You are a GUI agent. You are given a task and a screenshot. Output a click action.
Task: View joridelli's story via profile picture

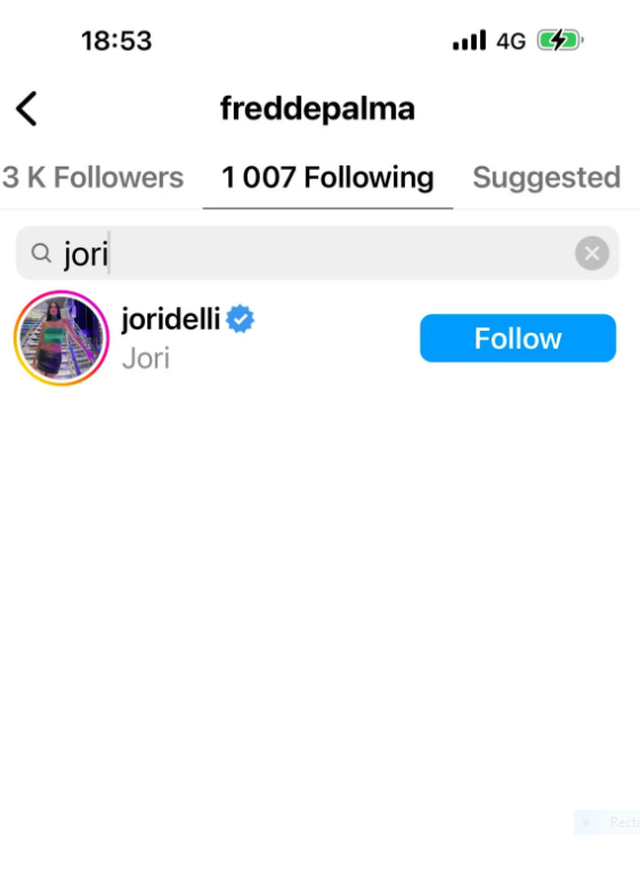[61, 338]
